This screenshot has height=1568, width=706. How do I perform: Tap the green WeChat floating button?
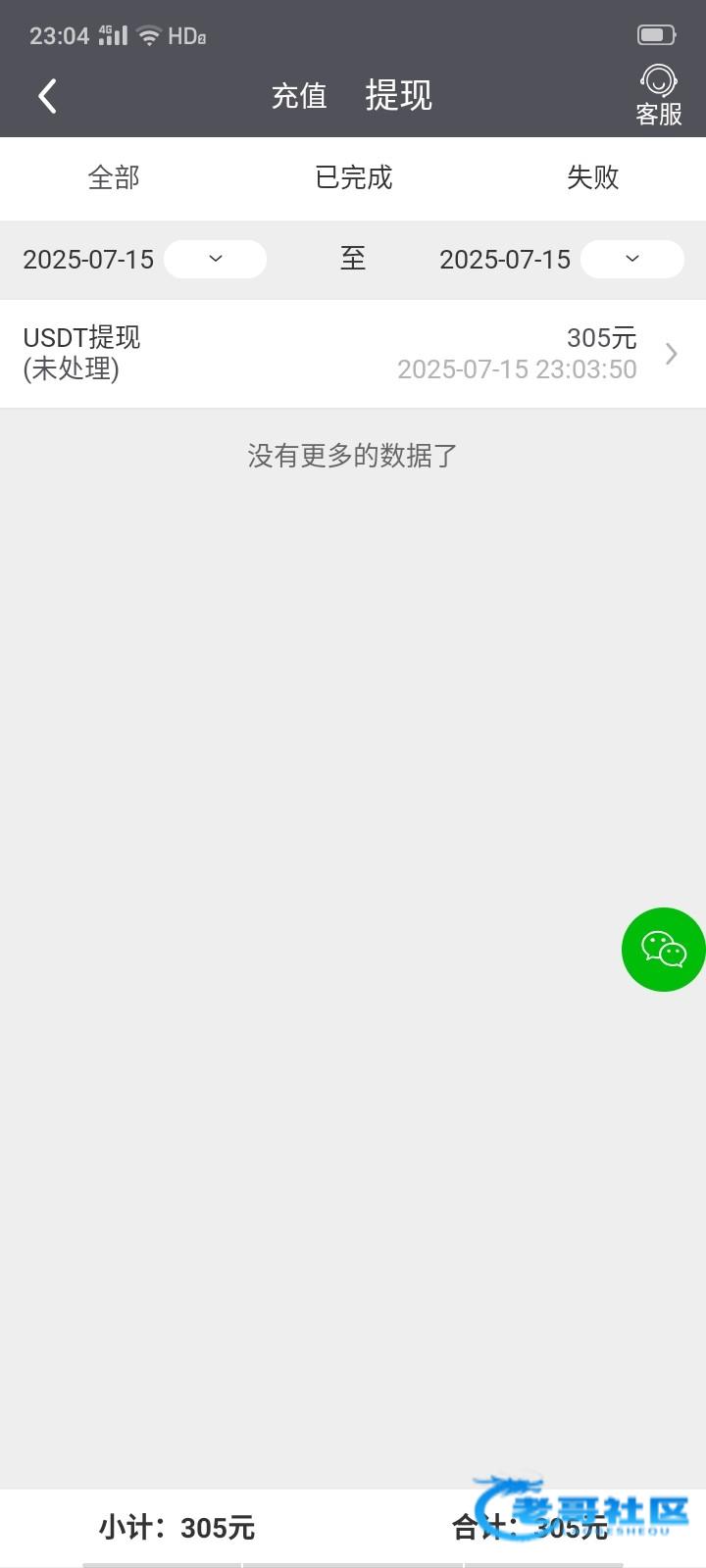663,949
